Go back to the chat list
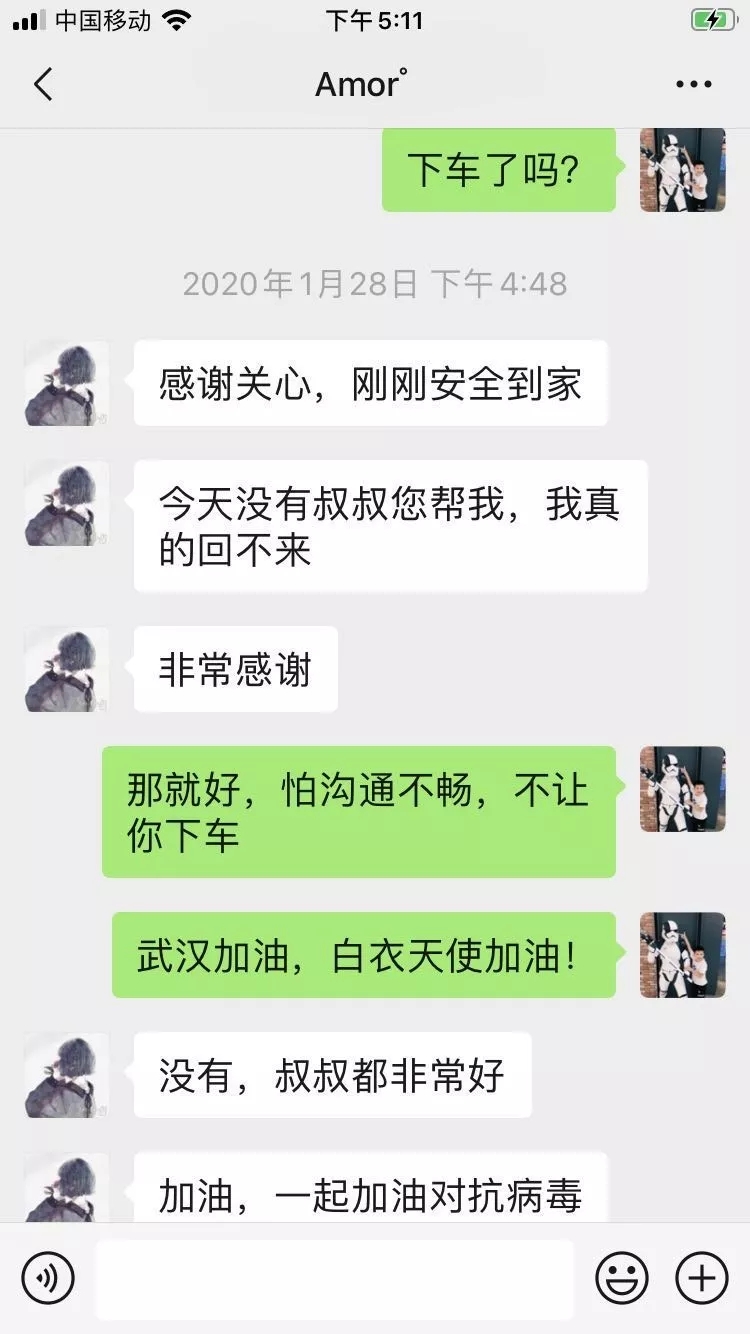Screen dimensions: 750x1334 point(43,85)
